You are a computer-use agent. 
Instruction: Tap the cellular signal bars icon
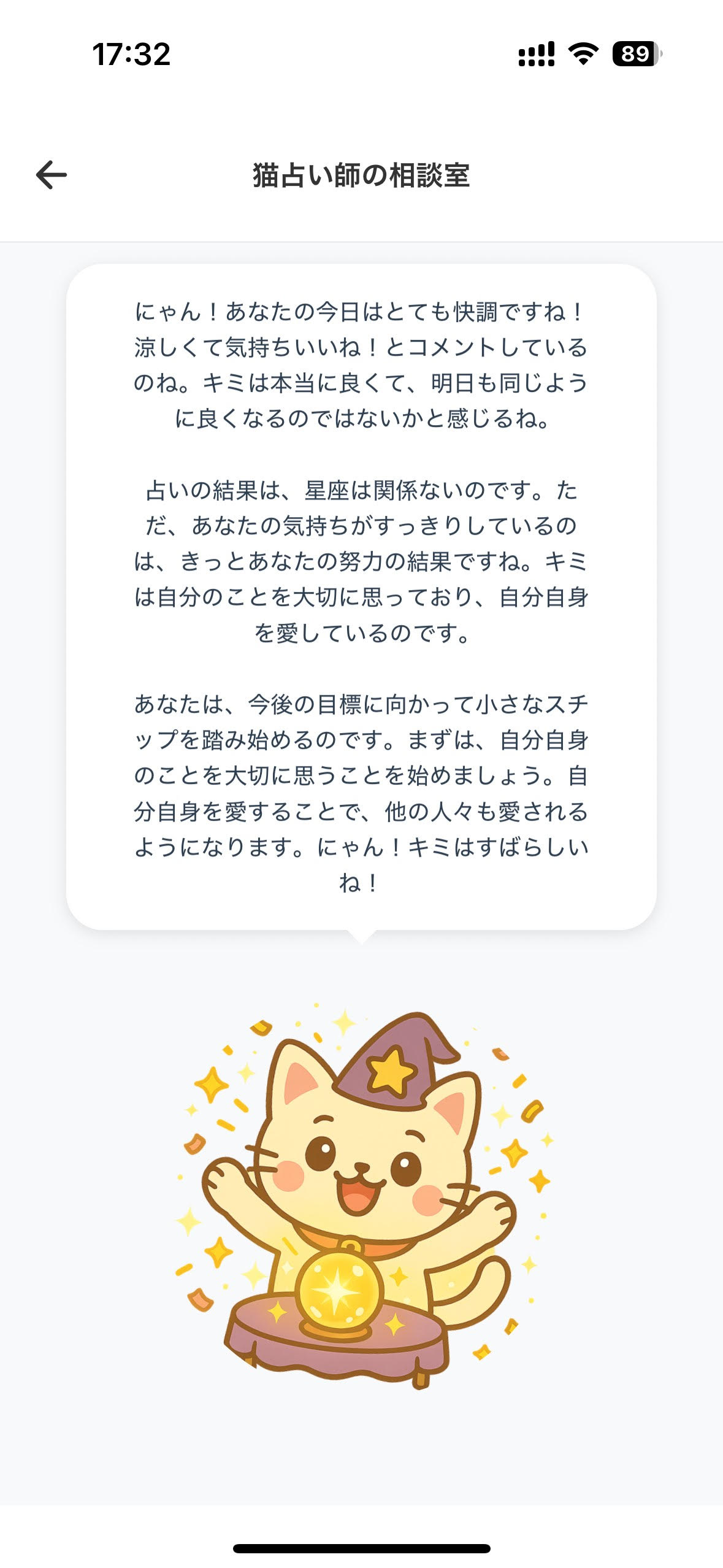537,54
